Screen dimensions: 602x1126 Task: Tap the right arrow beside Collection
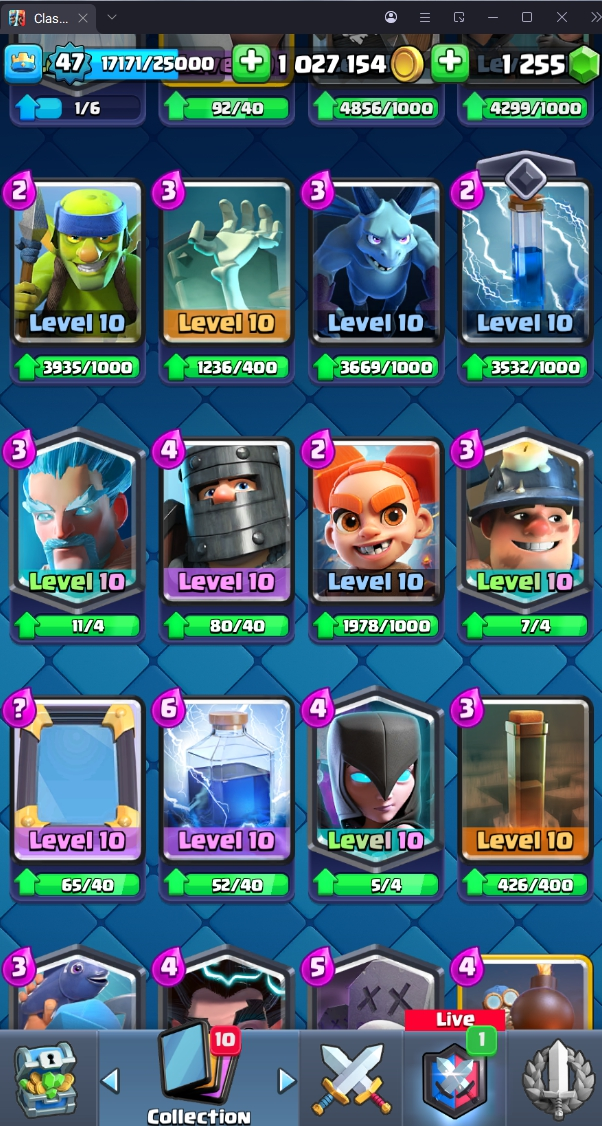coord(287,1080)
